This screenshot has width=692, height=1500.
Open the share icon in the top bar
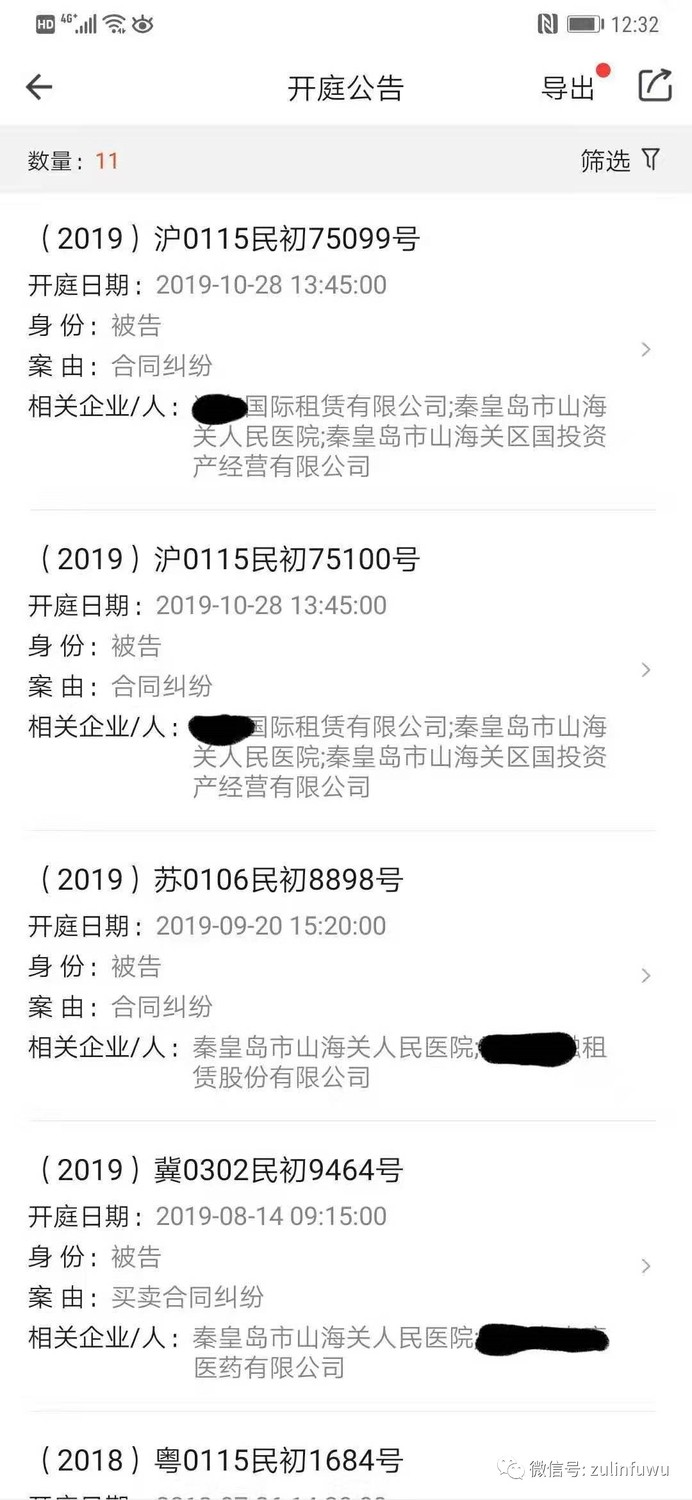(x=655, y=86)
